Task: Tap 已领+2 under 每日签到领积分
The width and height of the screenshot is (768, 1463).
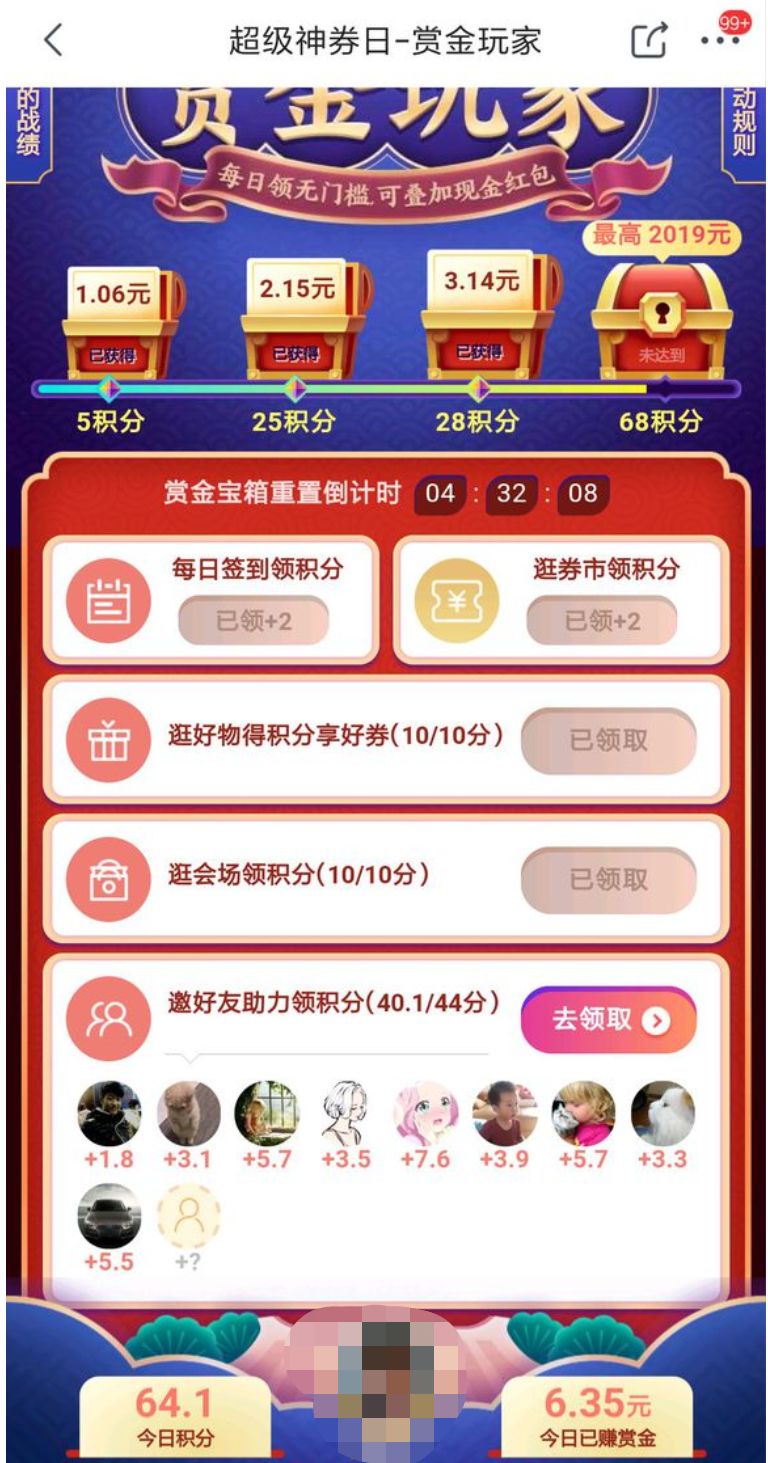Action: pyautogui.click(x=253, y=621)
